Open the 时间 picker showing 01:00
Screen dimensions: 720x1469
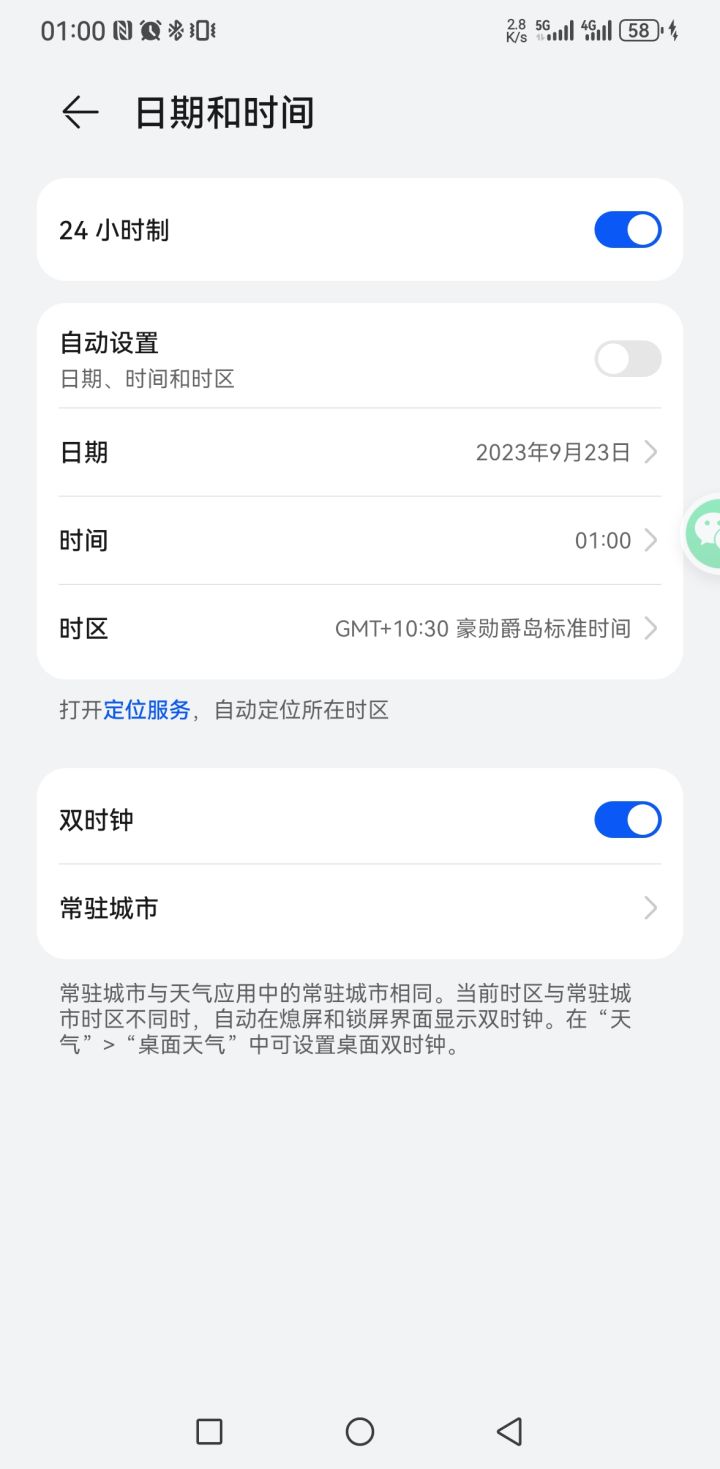coord(360,540)
